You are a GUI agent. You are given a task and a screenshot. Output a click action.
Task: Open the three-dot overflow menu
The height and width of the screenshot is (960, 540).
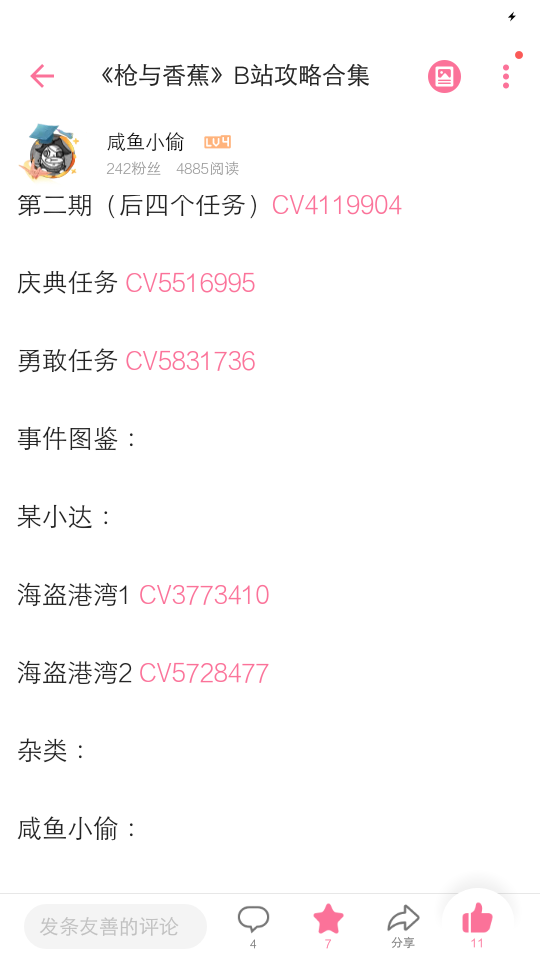pos(506,77)
